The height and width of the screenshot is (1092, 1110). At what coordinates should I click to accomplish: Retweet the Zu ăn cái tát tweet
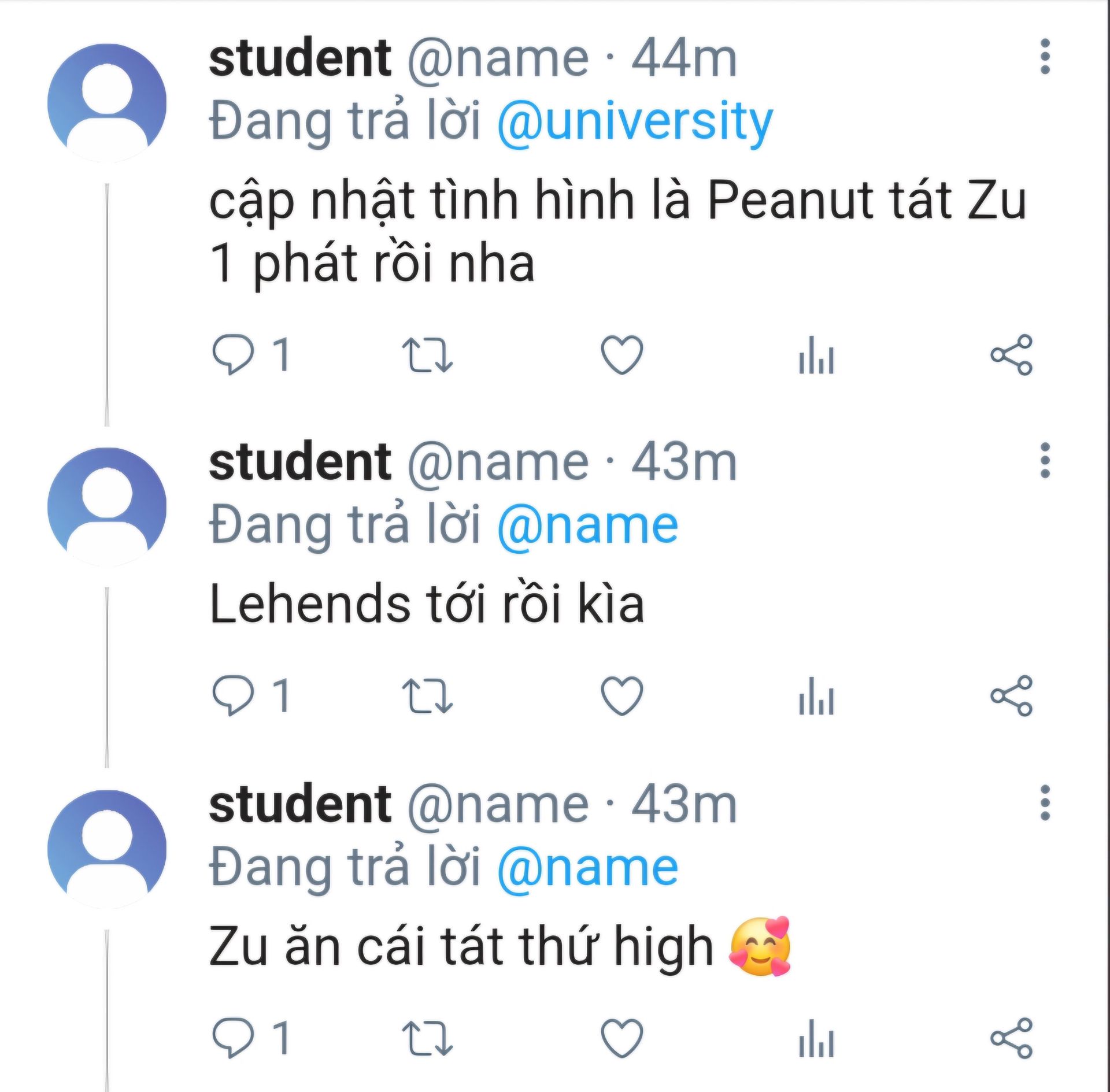(427, 1038)
